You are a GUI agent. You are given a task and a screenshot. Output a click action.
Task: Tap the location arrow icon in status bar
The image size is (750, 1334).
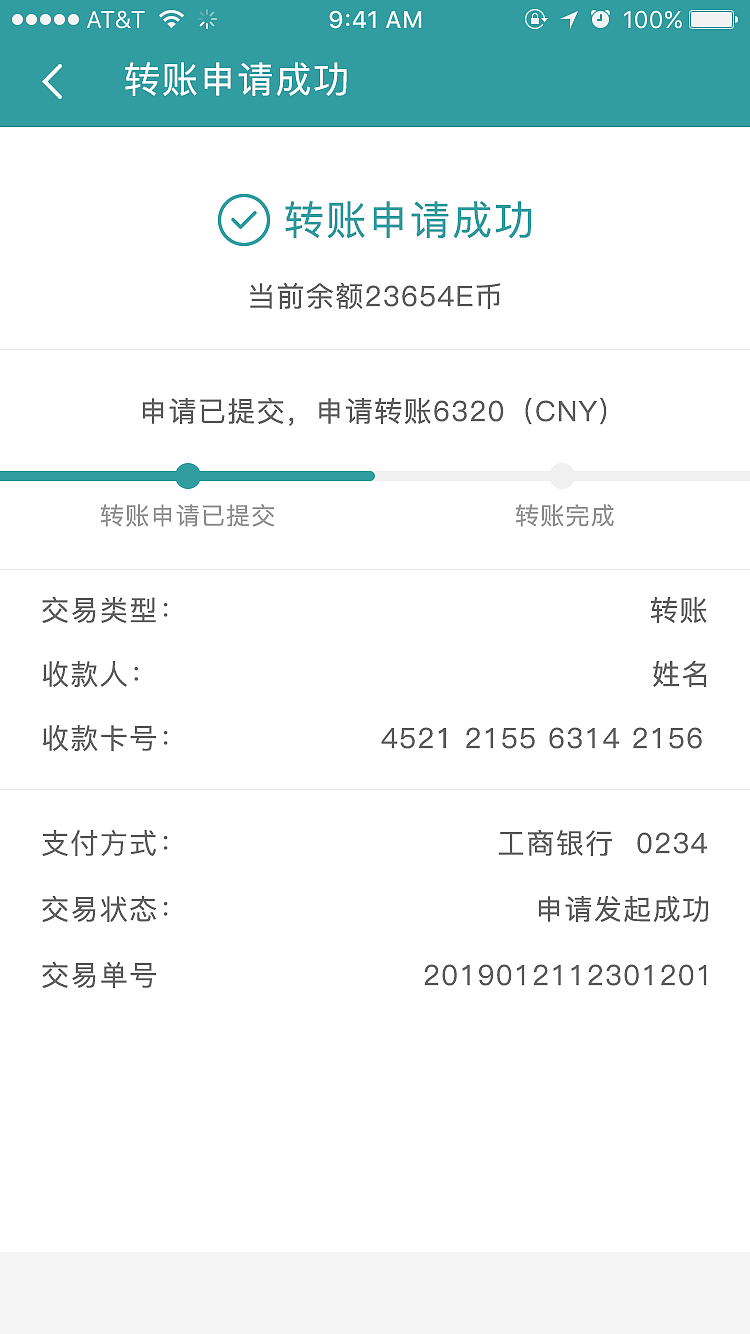click(570, 17)
